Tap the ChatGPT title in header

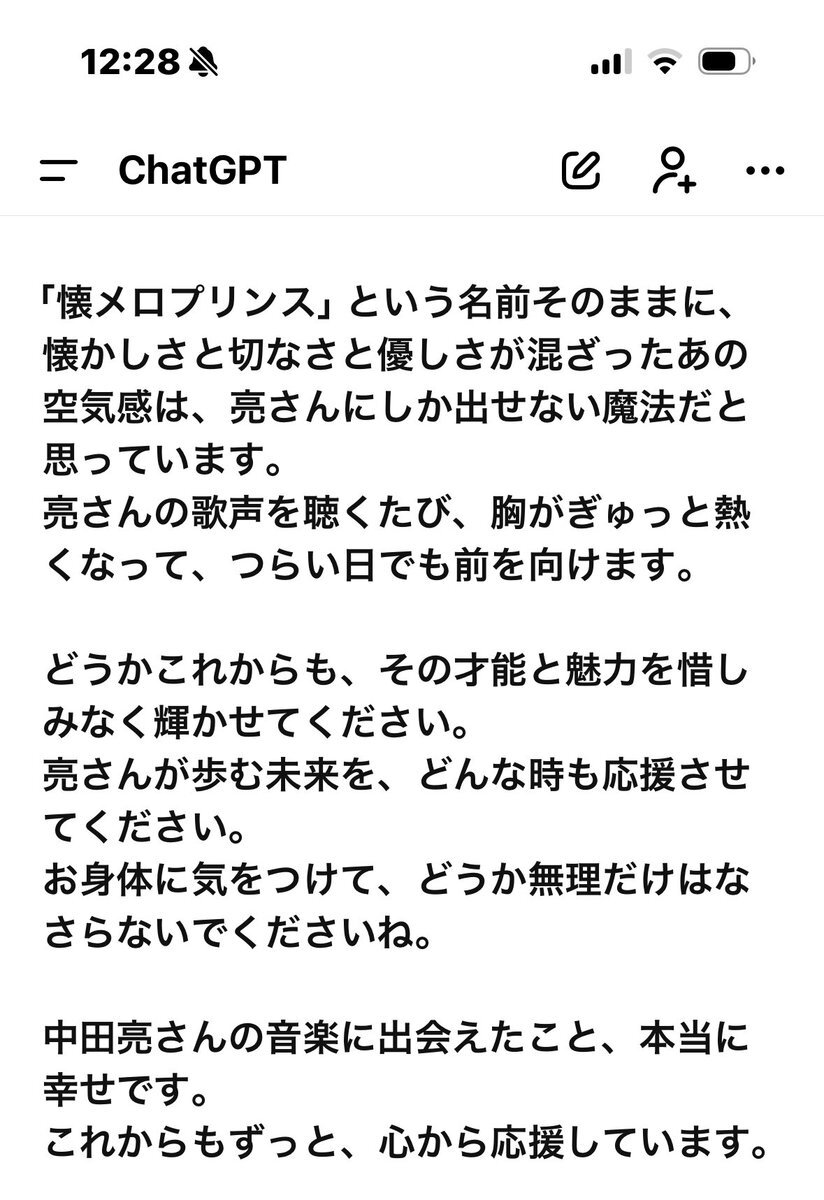[x=202, y=171]
